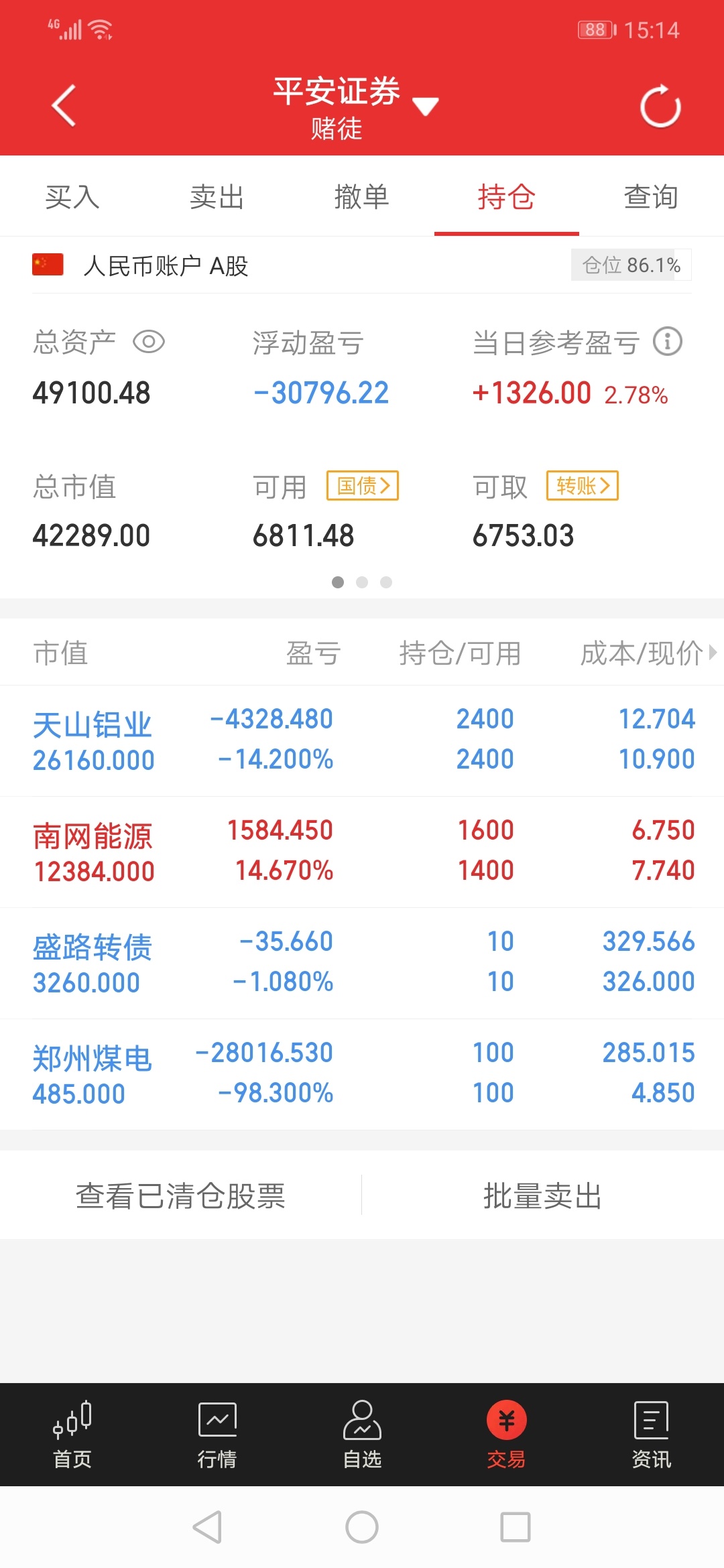Open info about 当日参考盈亏
The image size is (724, 1568).
[x=668, y=342]
